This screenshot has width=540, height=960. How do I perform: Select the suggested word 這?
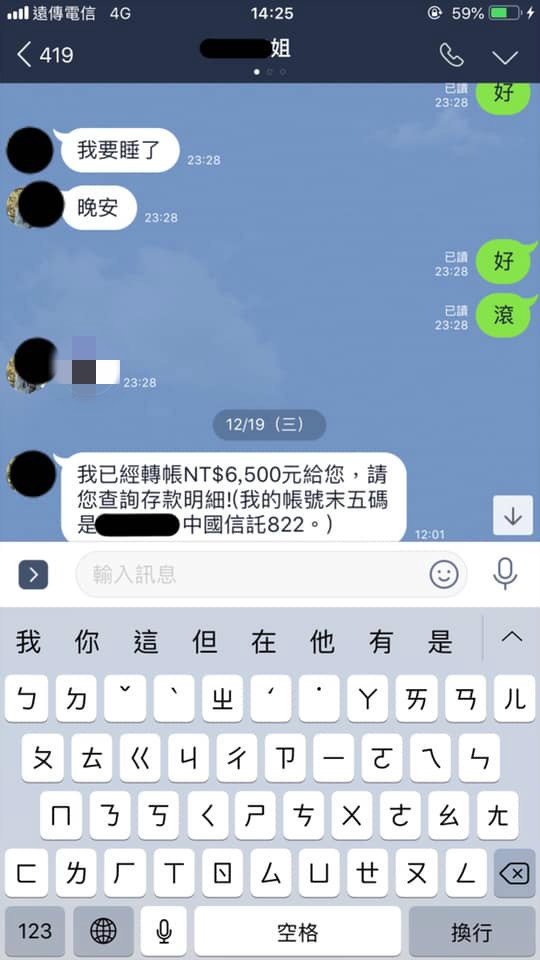(x=146, y=642)
